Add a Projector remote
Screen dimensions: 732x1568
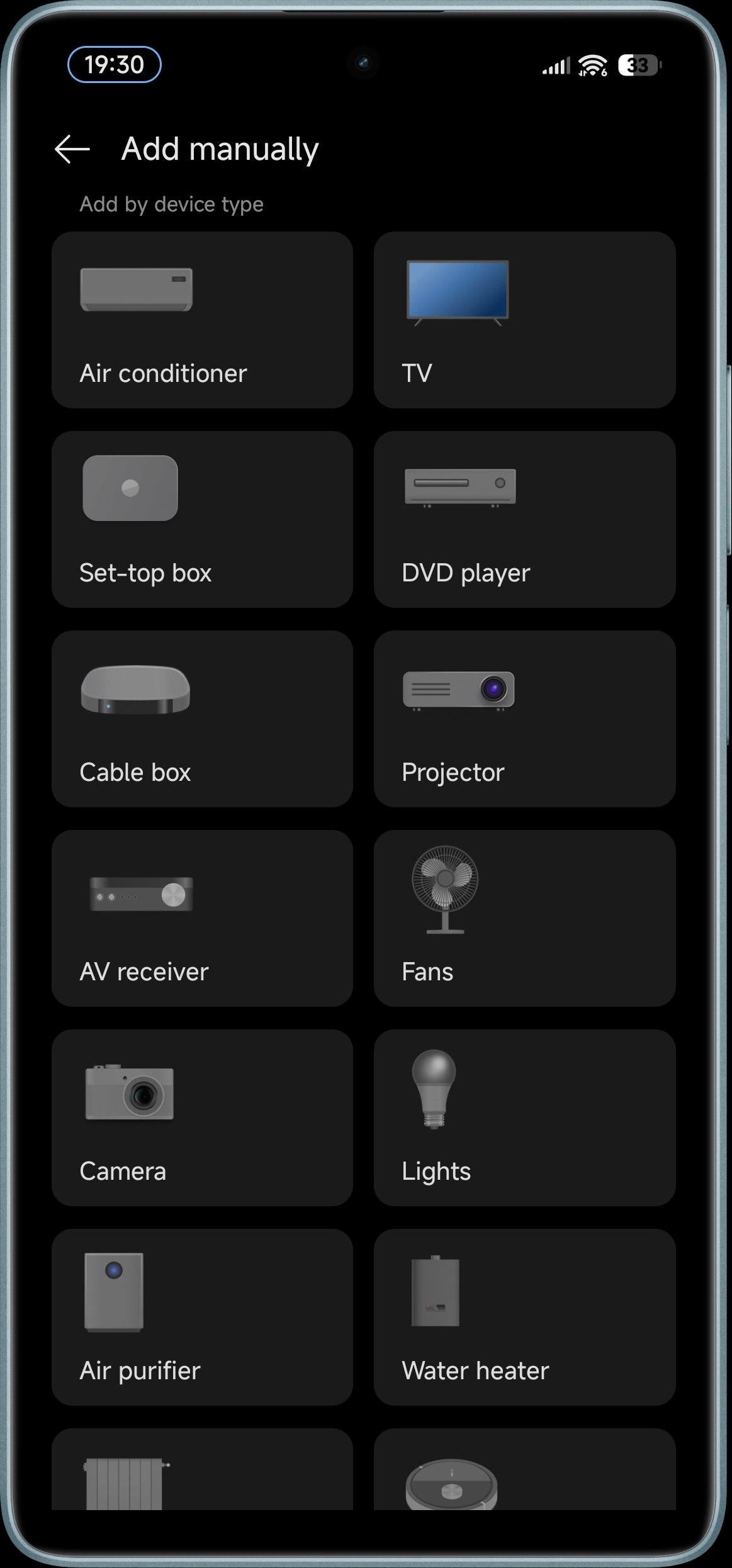click(524, 719)
